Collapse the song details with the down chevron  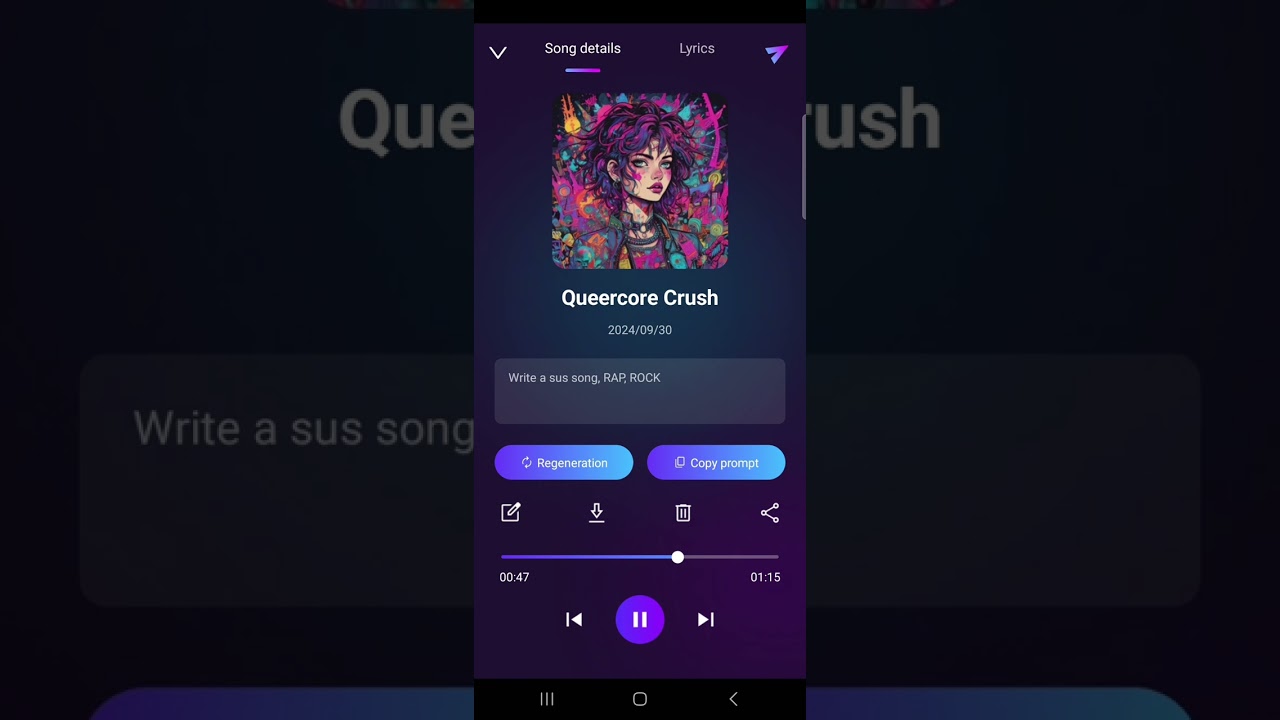pyautogui.click(x=498, y=52)
